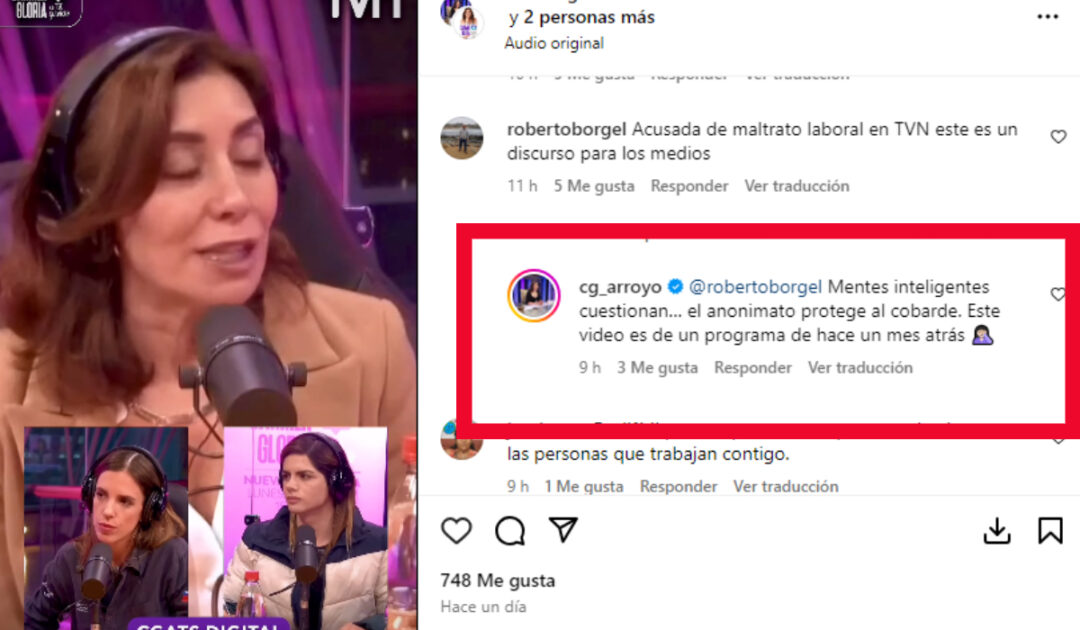
Task: Reply to robertoborgel's comment
Action: point(689,186)
